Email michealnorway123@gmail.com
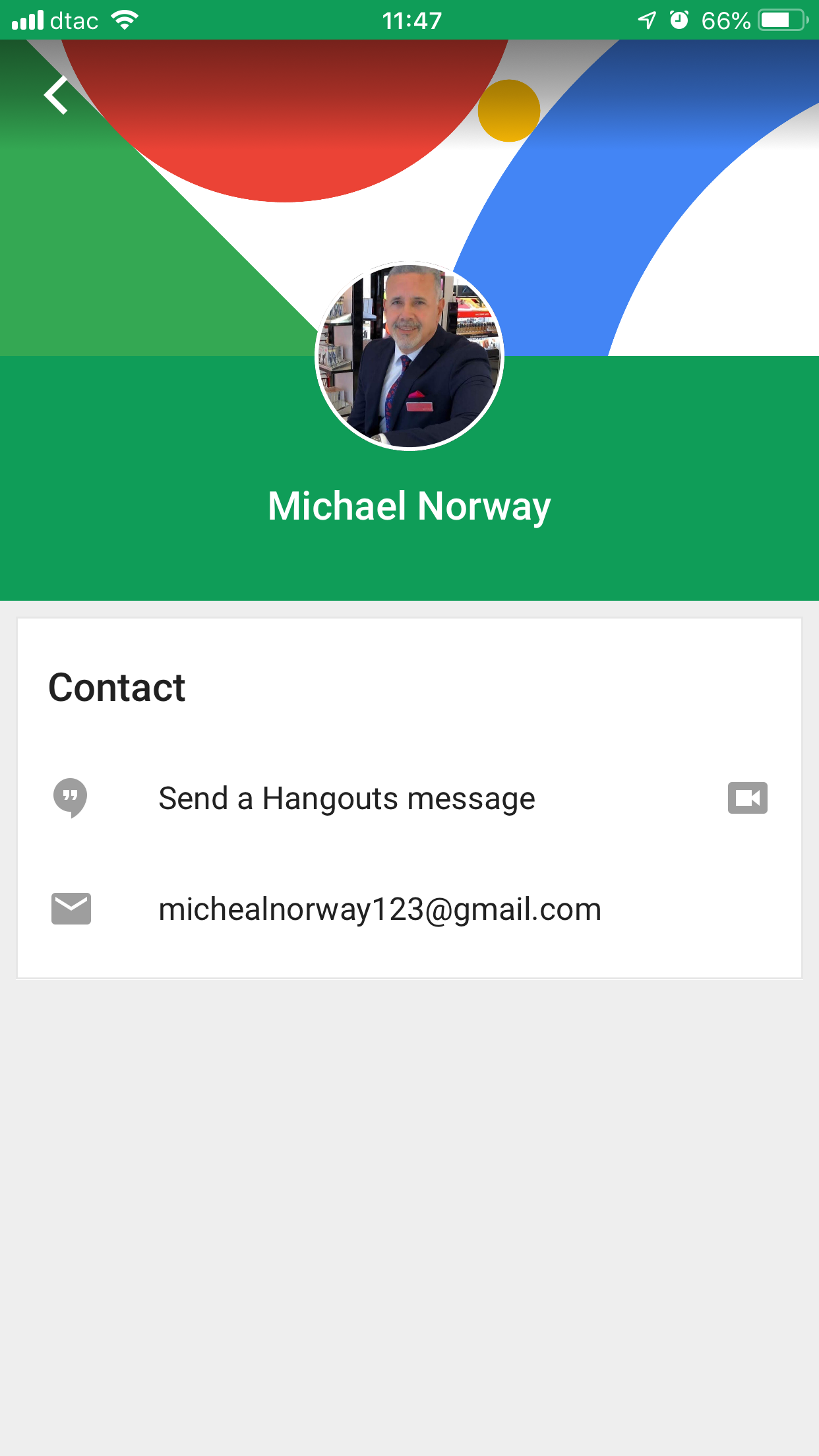 380,909
